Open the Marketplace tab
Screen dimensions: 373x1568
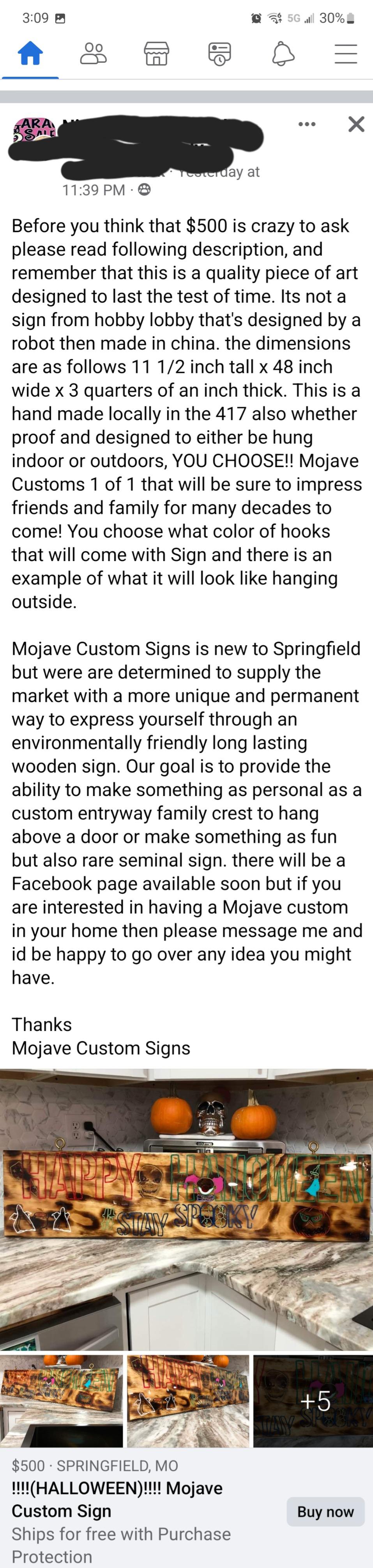coord(156,53)
